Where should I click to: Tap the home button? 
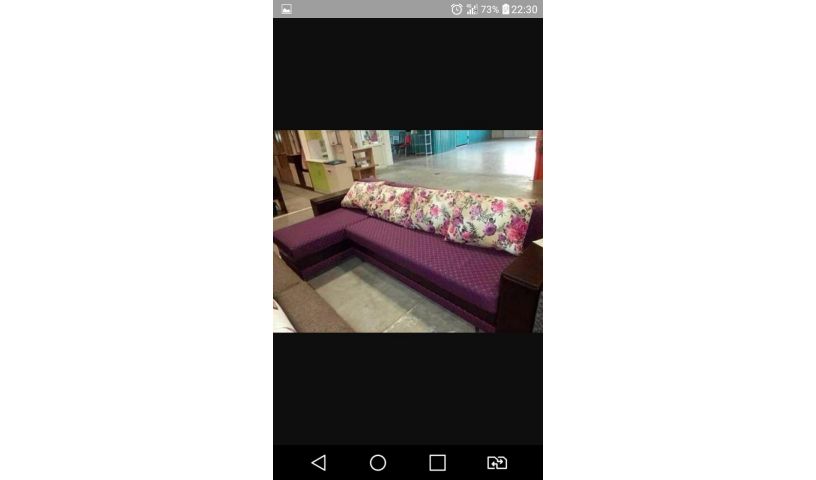pos(378,462)
